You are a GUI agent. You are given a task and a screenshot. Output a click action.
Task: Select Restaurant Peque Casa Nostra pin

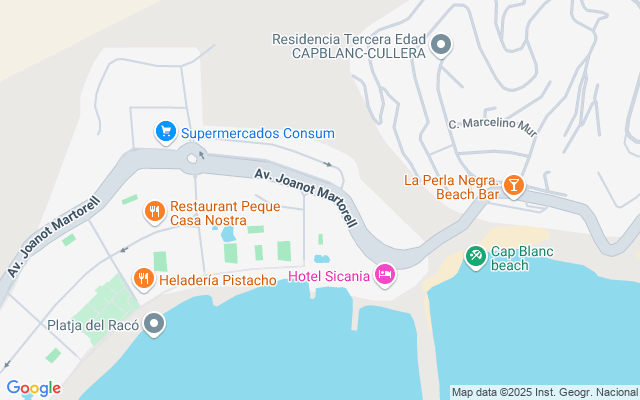coord(154,211)
